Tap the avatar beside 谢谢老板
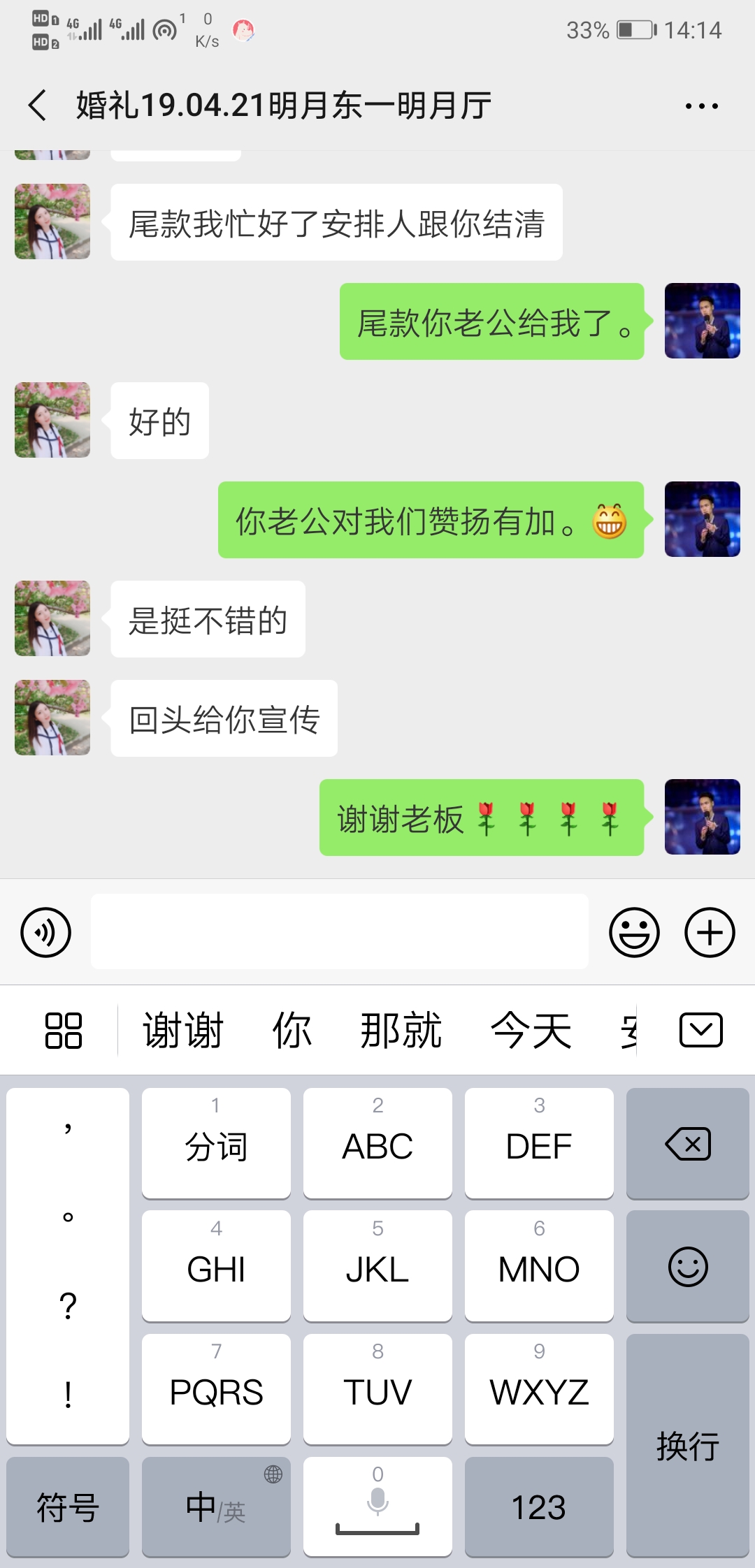 pyautogui.click(x=702, y=817)
